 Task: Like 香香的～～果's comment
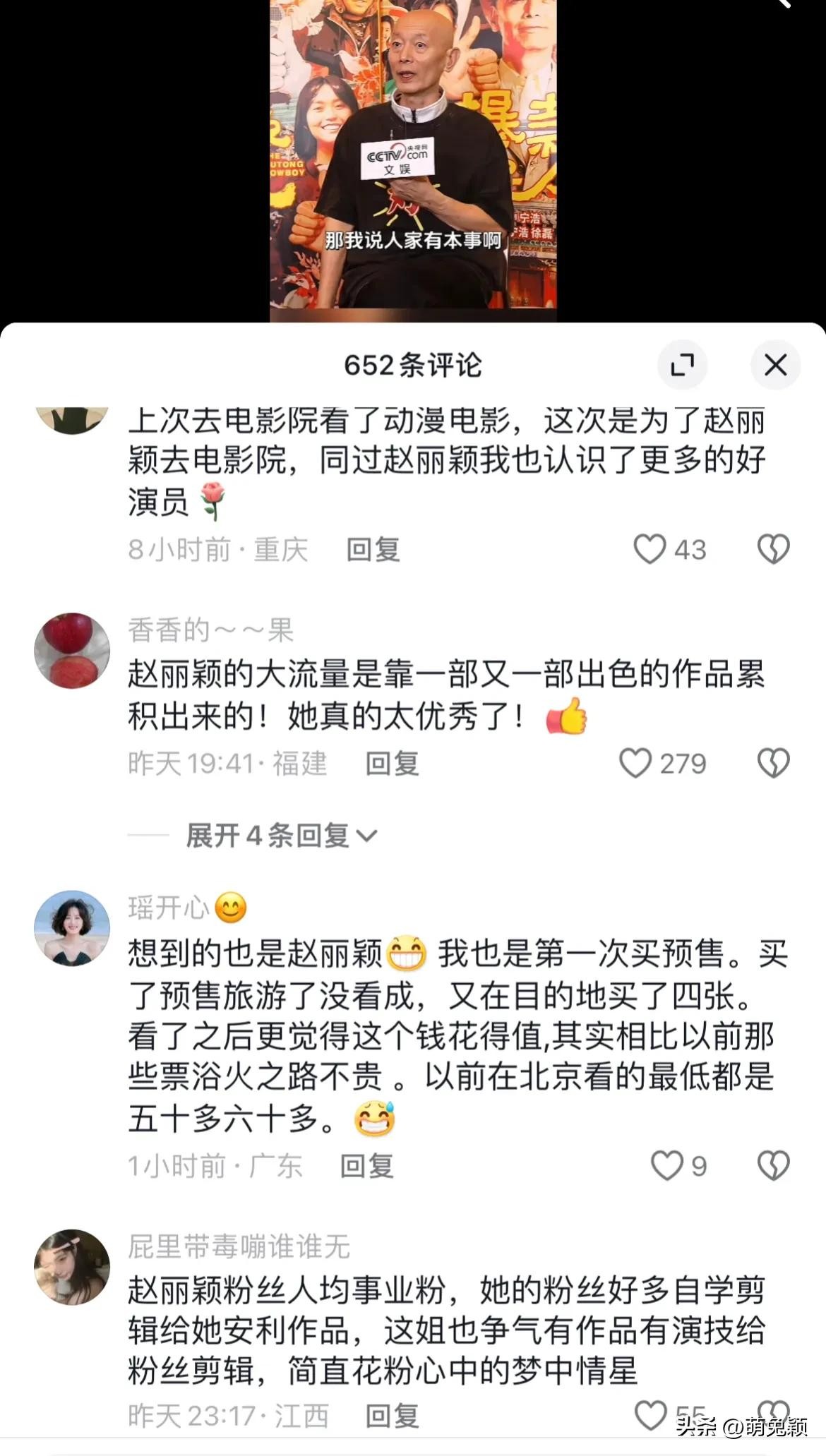[x=635, y=763]
